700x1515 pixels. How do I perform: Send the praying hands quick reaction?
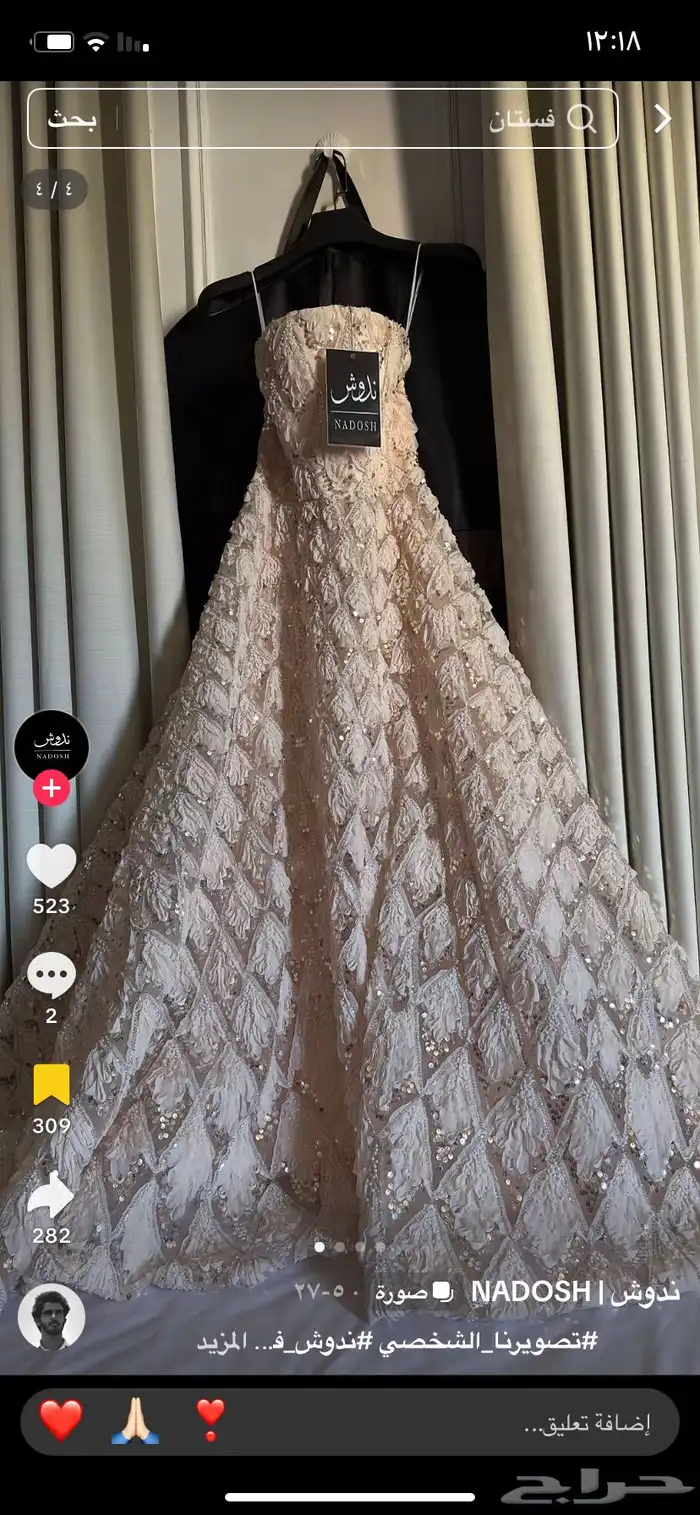click(x=135, y=1421)
